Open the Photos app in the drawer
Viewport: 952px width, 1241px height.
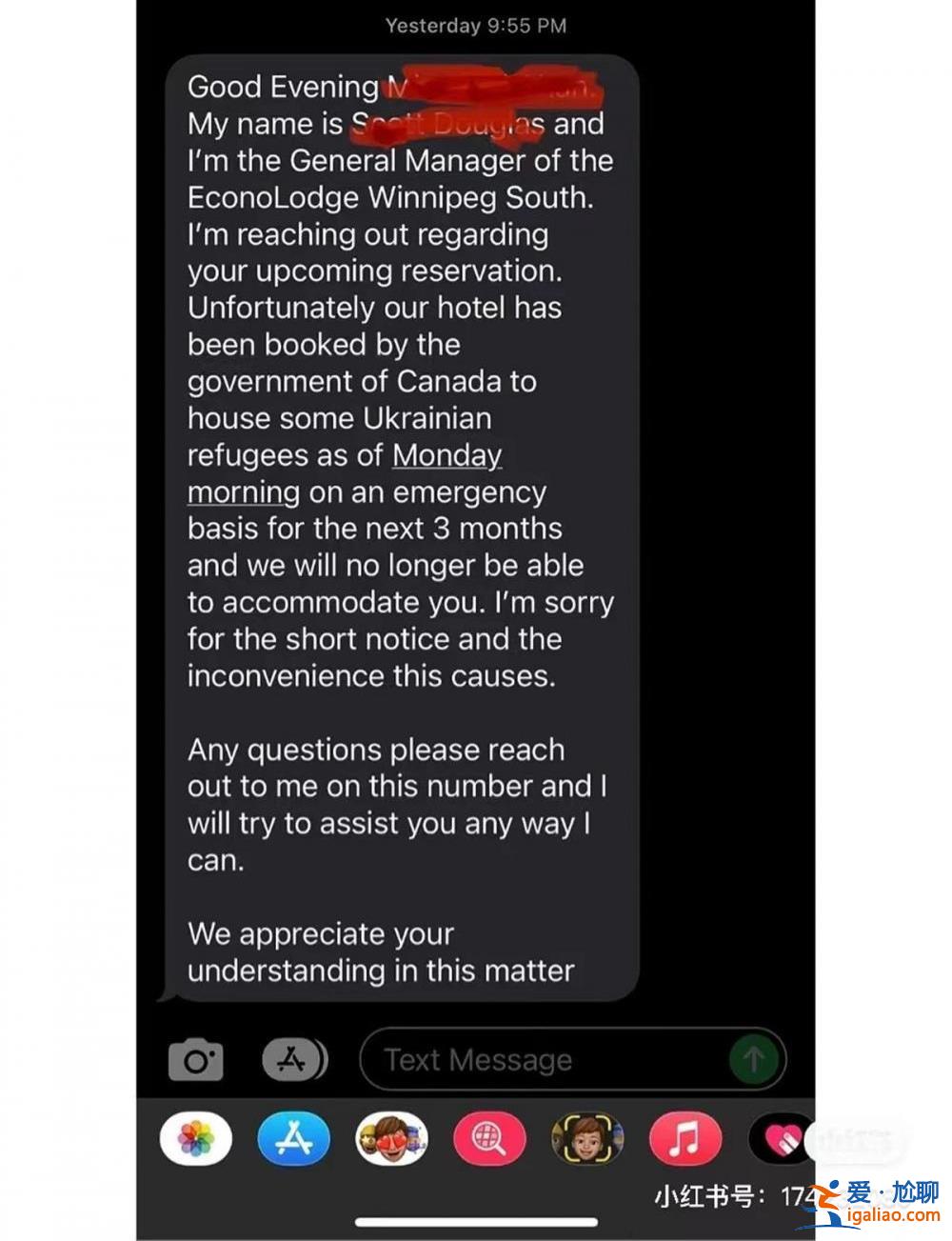click(196, 1138)
